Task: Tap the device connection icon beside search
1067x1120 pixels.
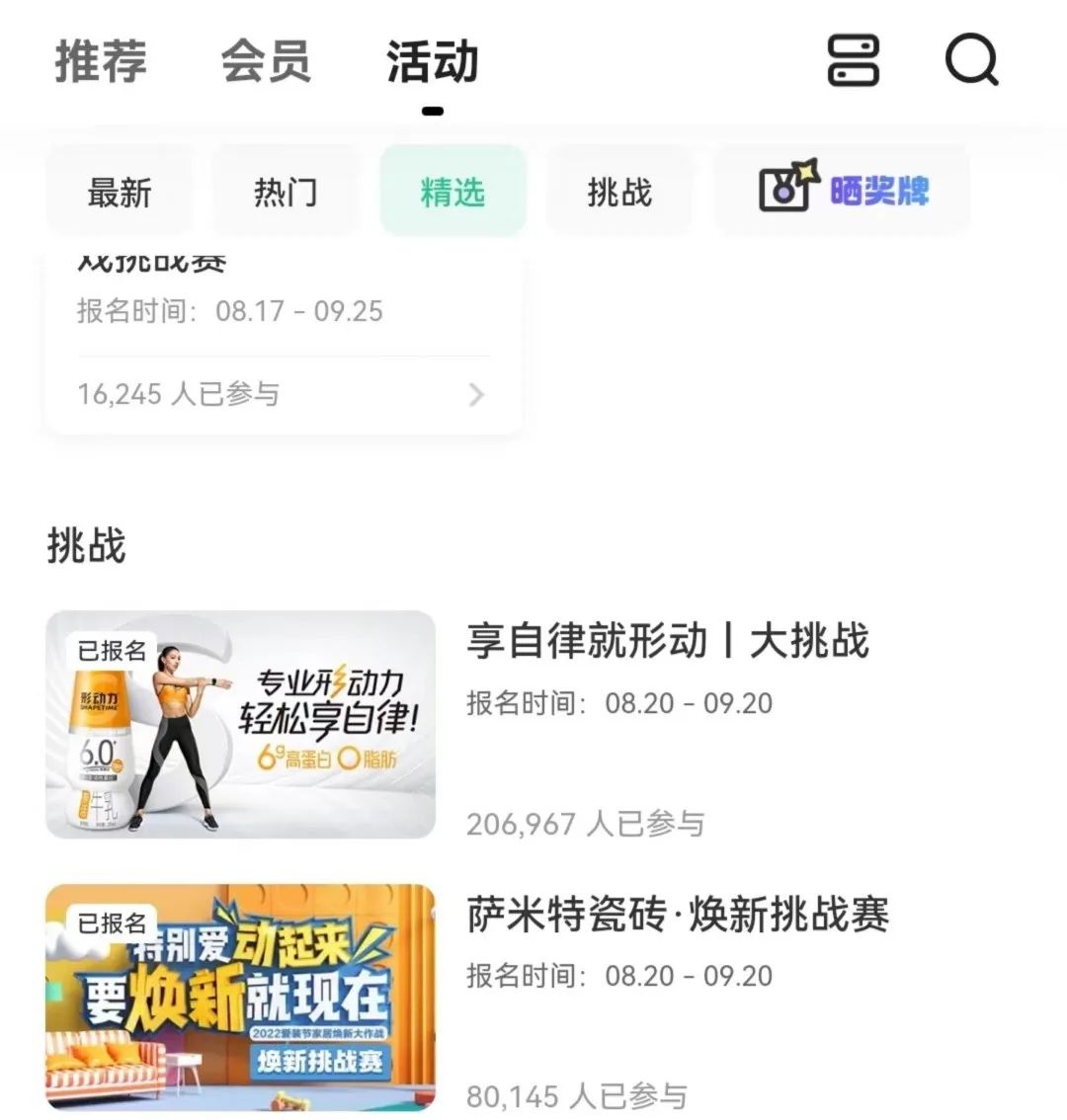Action: coord(853,61)
